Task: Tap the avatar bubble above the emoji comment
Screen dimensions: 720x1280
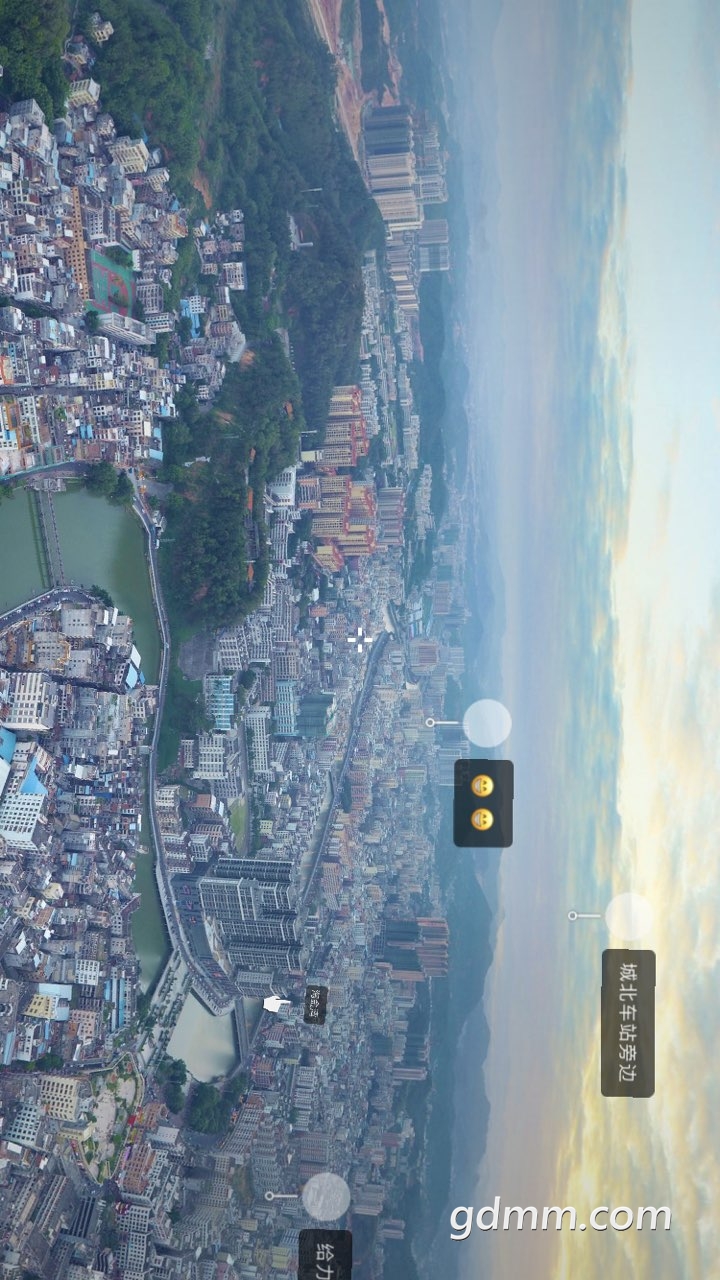Action: click(487, 722)
